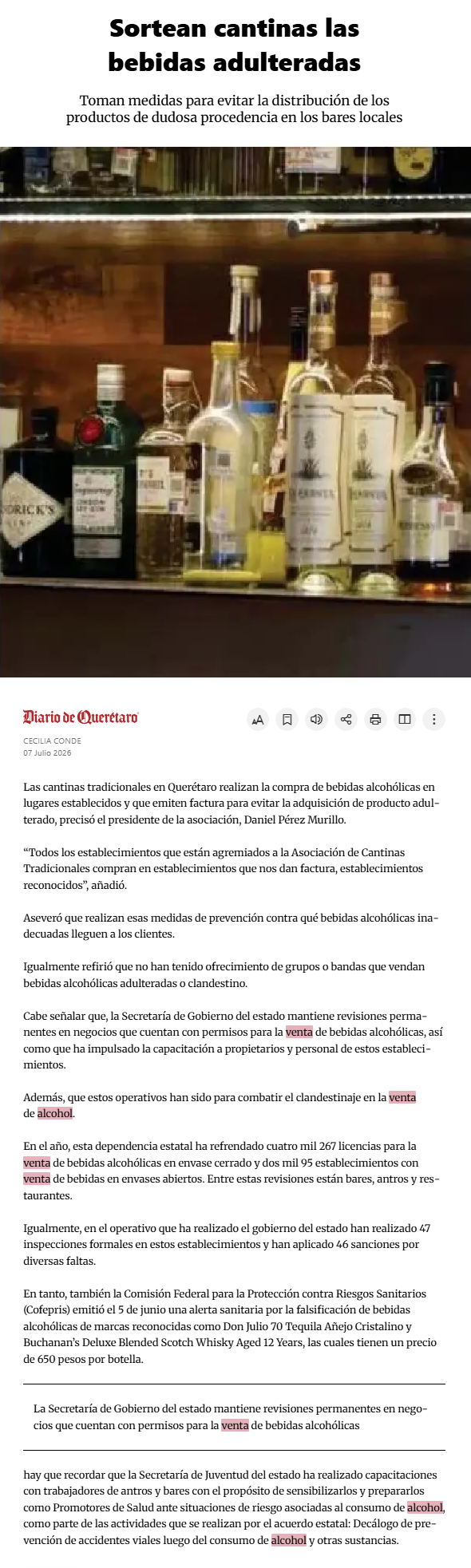
Task: Listen to the article audio
Action: [x=316, y=719]
